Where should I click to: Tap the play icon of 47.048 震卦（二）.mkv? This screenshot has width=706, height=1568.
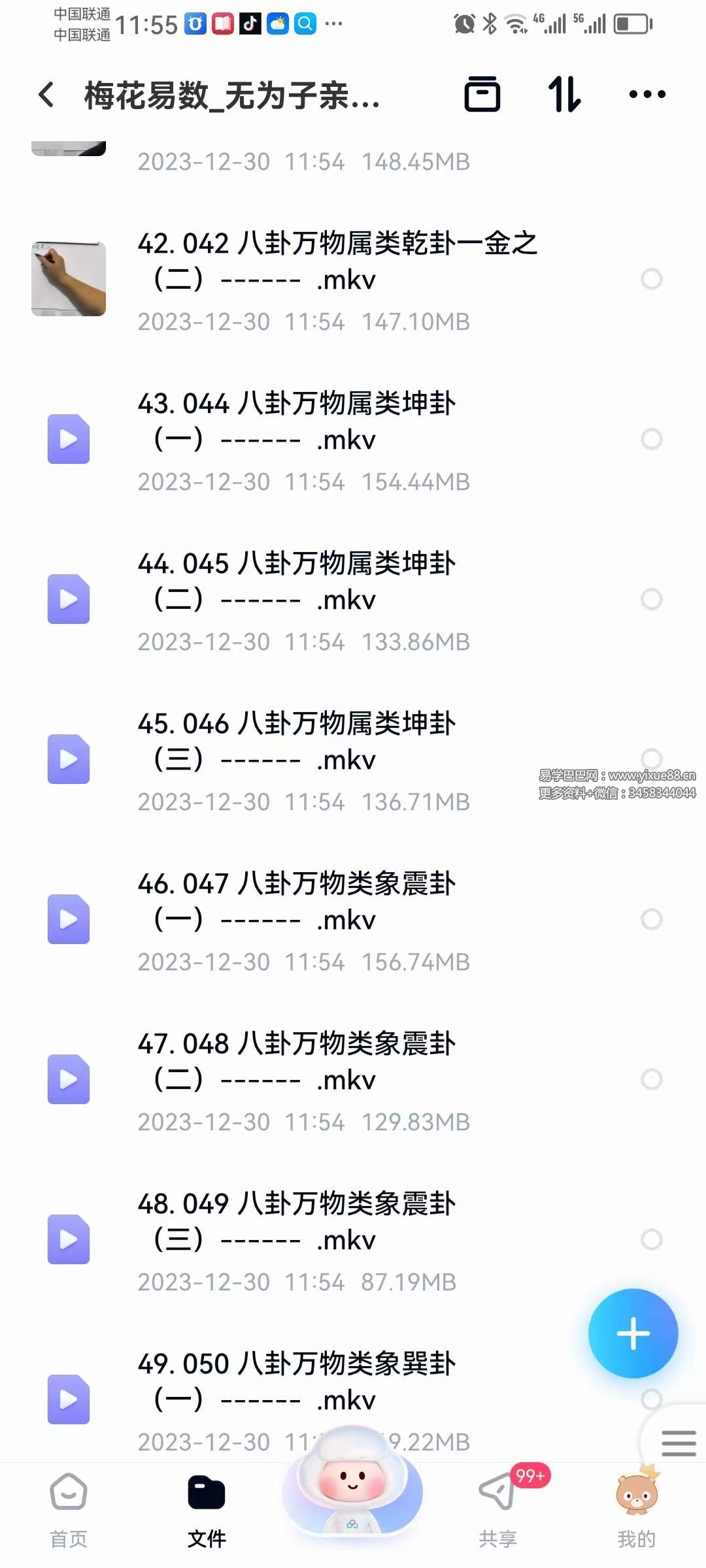[x=69, y=1079]
